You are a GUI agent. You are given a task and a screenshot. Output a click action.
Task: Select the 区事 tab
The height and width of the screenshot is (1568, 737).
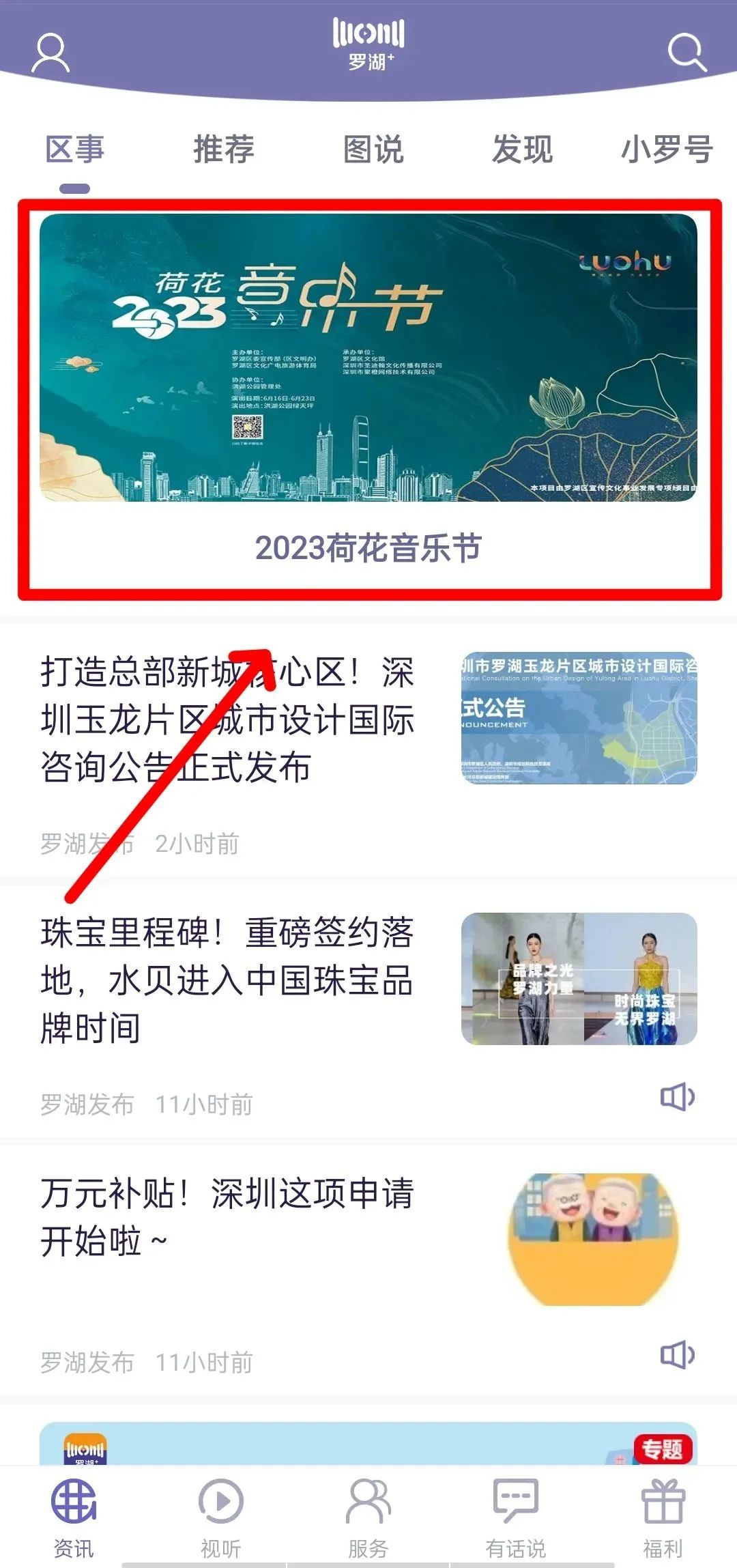tap(75, 149)
